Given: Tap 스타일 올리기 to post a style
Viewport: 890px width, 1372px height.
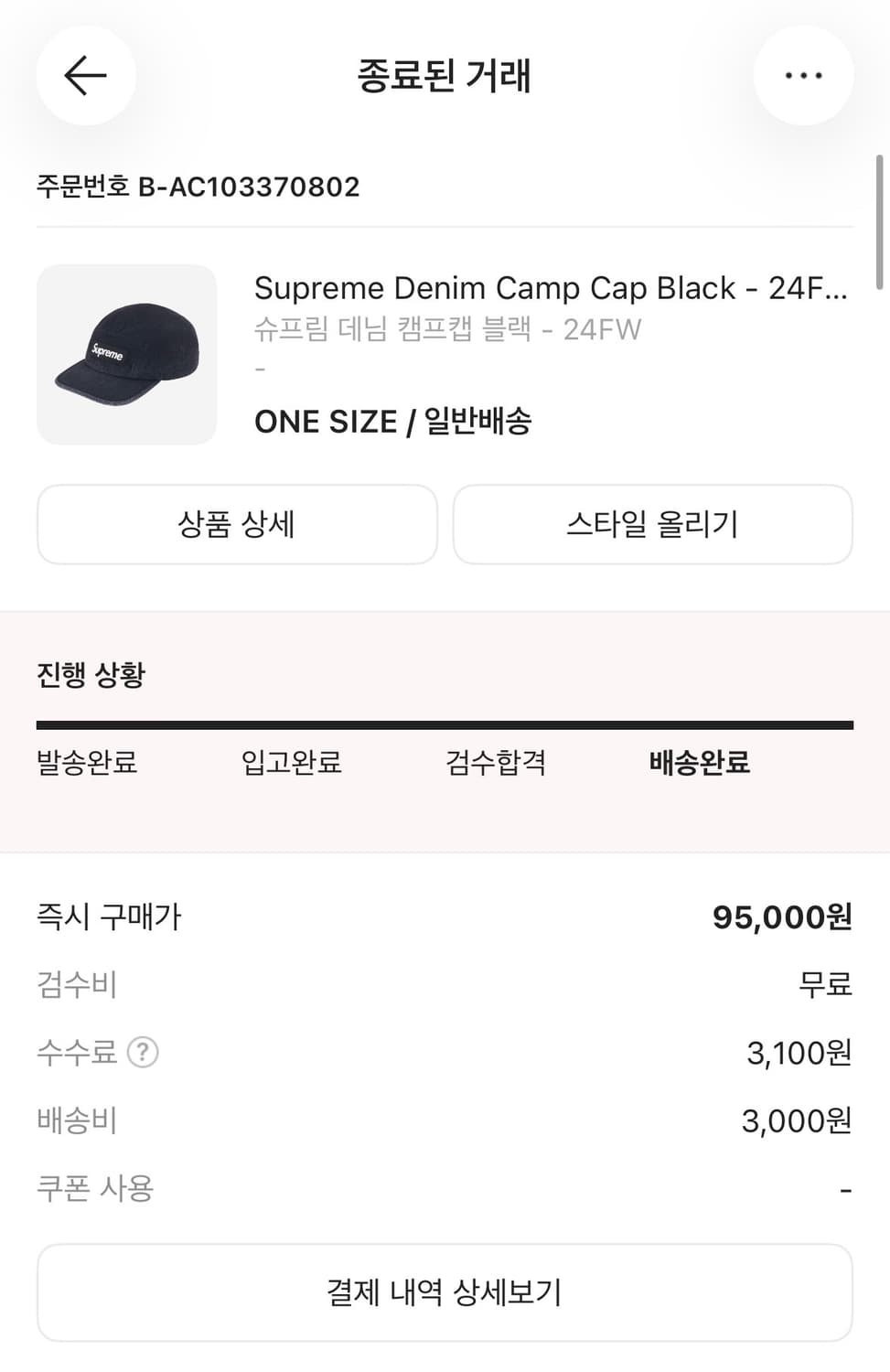Looking at the screenshot, I should [x=652, y=524].
